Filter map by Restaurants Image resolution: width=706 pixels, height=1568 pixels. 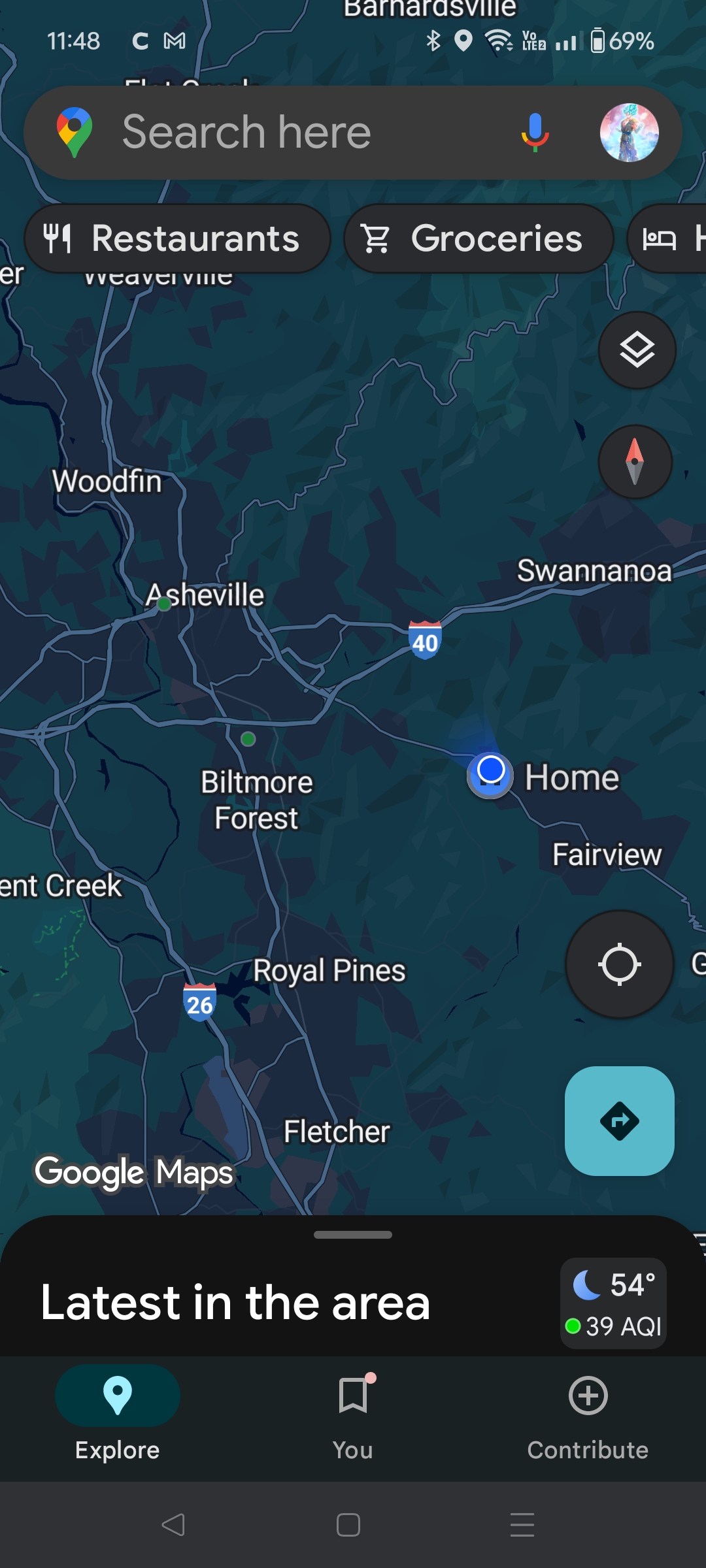click(x=176, y=238)
